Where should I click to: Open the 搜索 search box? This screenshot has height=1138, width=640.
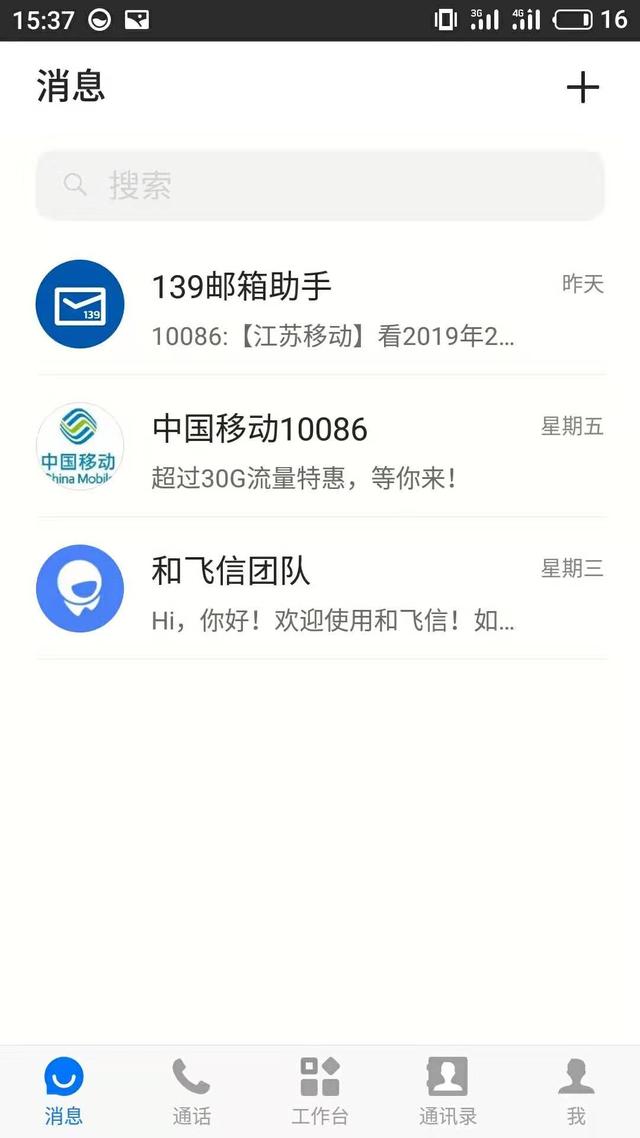pos(320,185)
